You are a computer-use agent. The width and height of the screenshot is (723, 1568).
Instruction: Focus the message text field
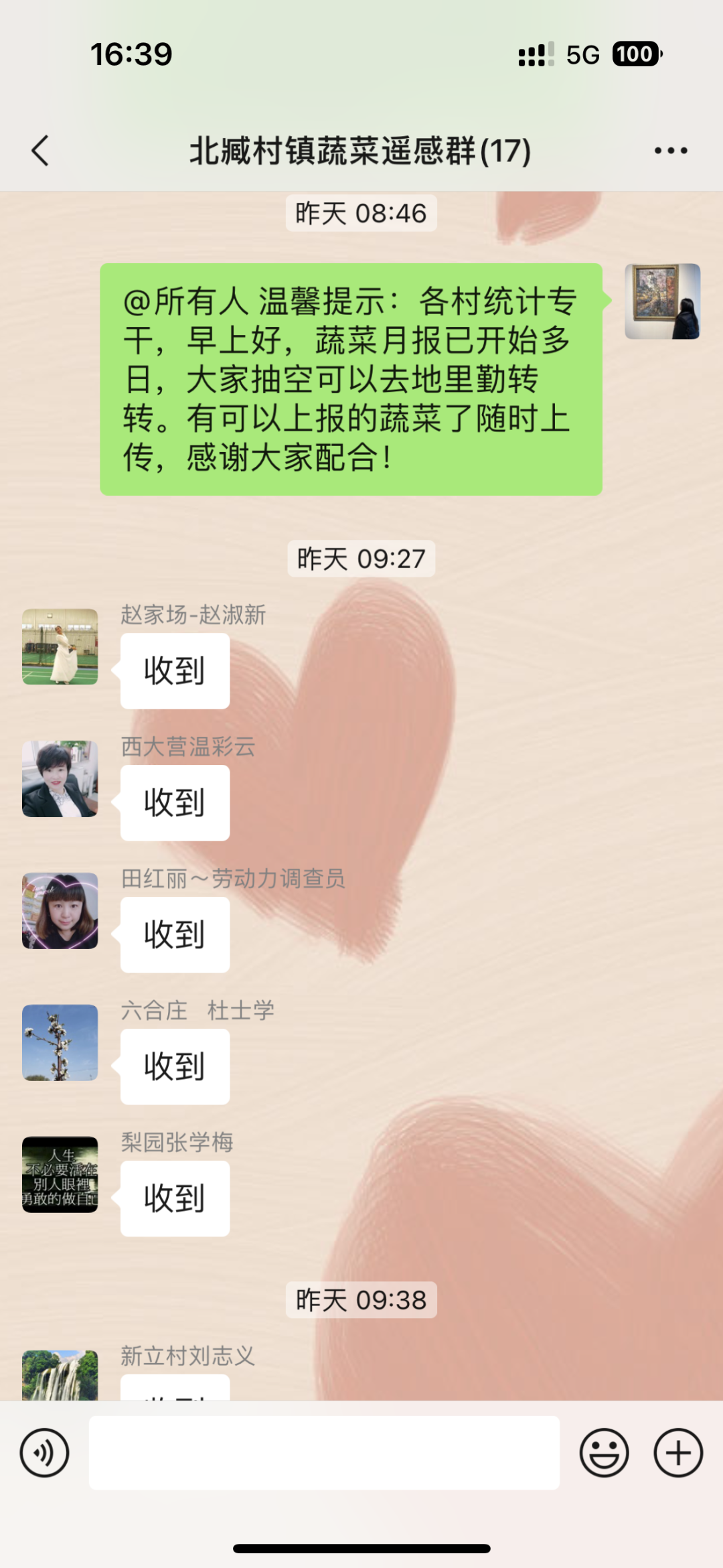(x=324, y=1453)
